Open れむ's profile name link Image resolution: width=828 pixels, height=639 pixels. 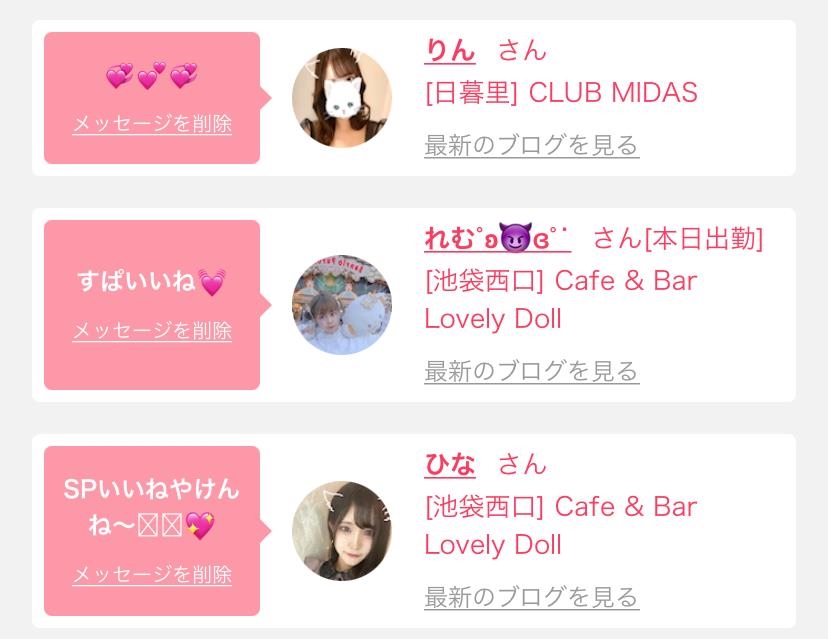coord(497,239)
